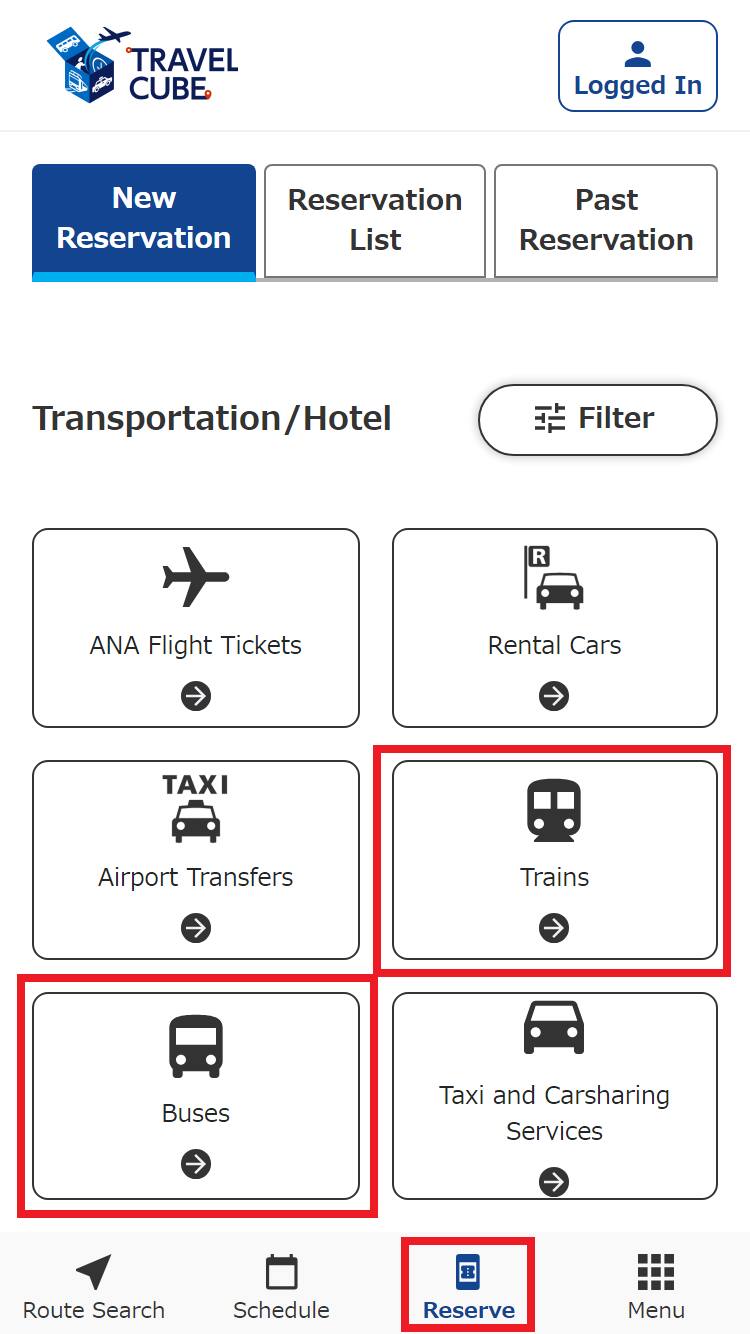Image resolution: width=750 pixels, height=1334 pixels.
Task: Choose Airport Transfers
Action: click(x=196, y=859)
